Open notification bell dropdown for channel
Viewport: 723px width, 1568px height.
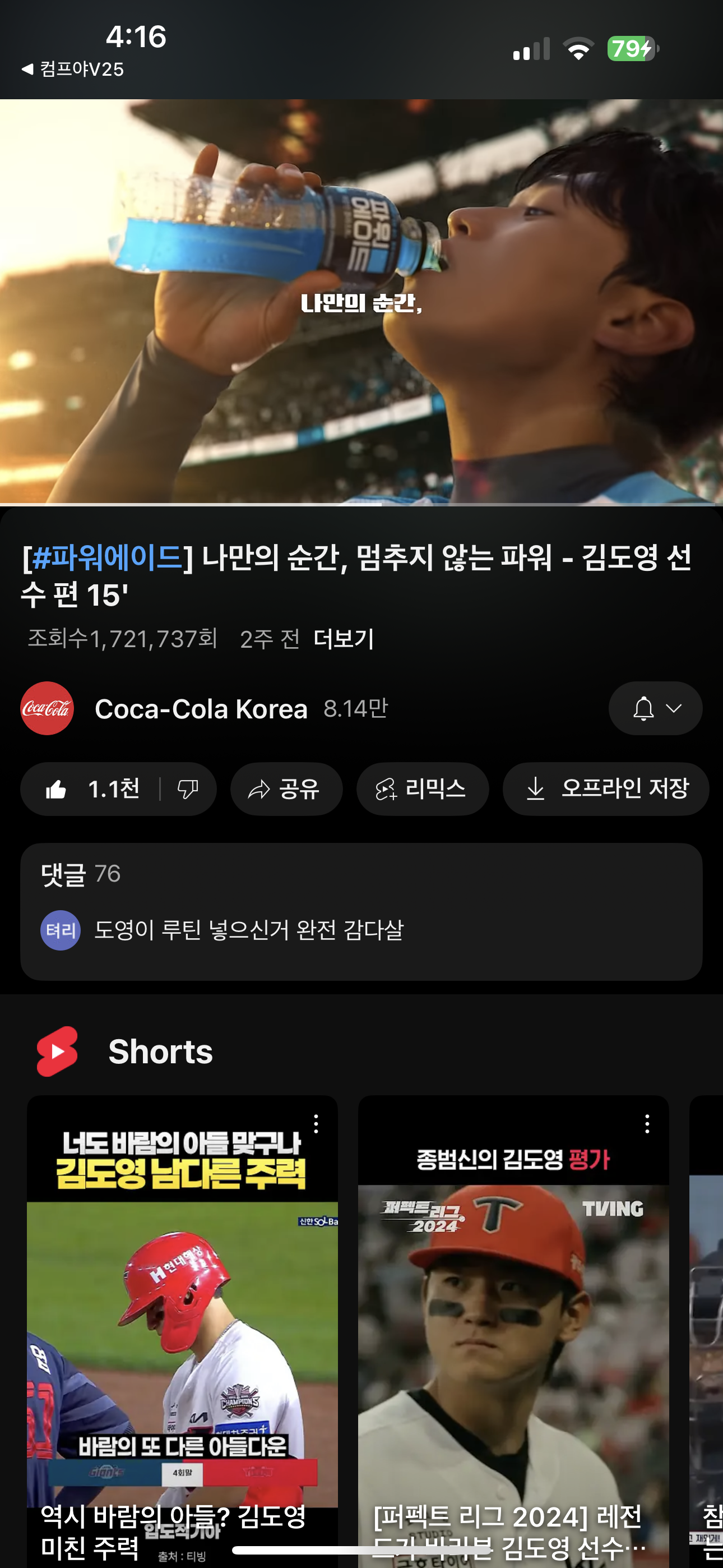click(x=655, y=708)
